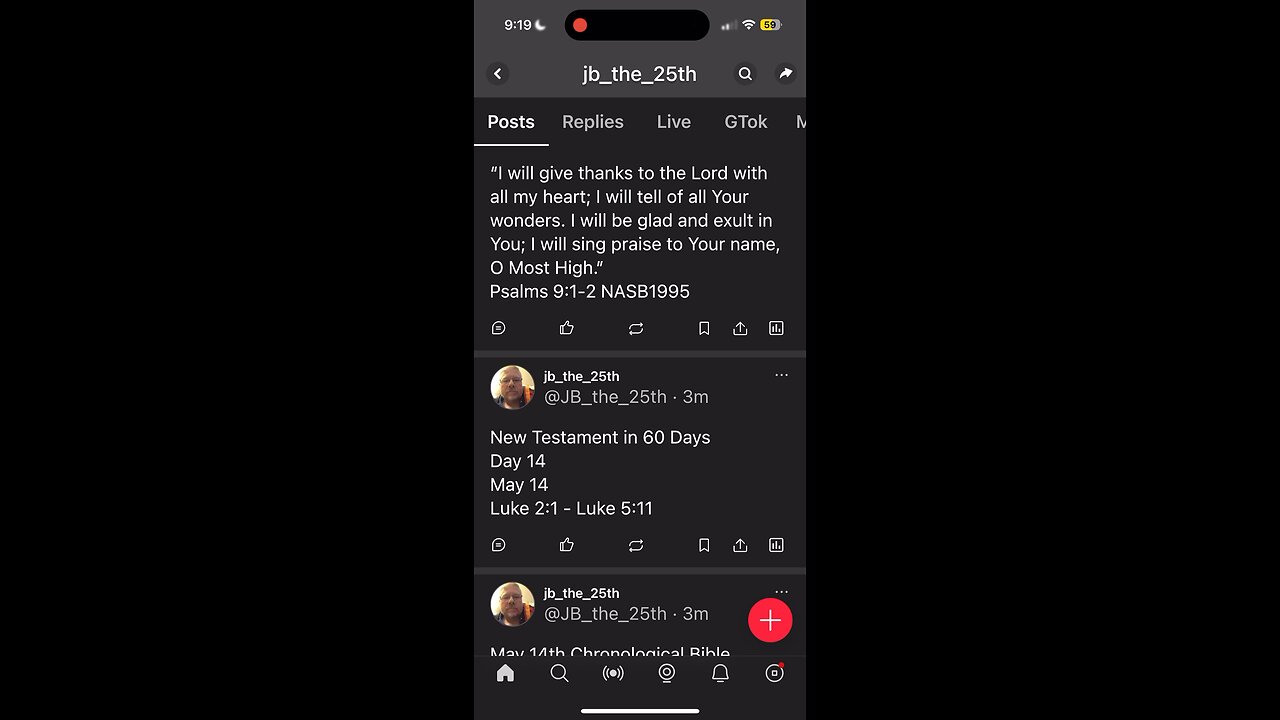The height and width of the screenshot is (720, 1280).
Task: Share the jb_the_25th profile
Action: (786, 74)
